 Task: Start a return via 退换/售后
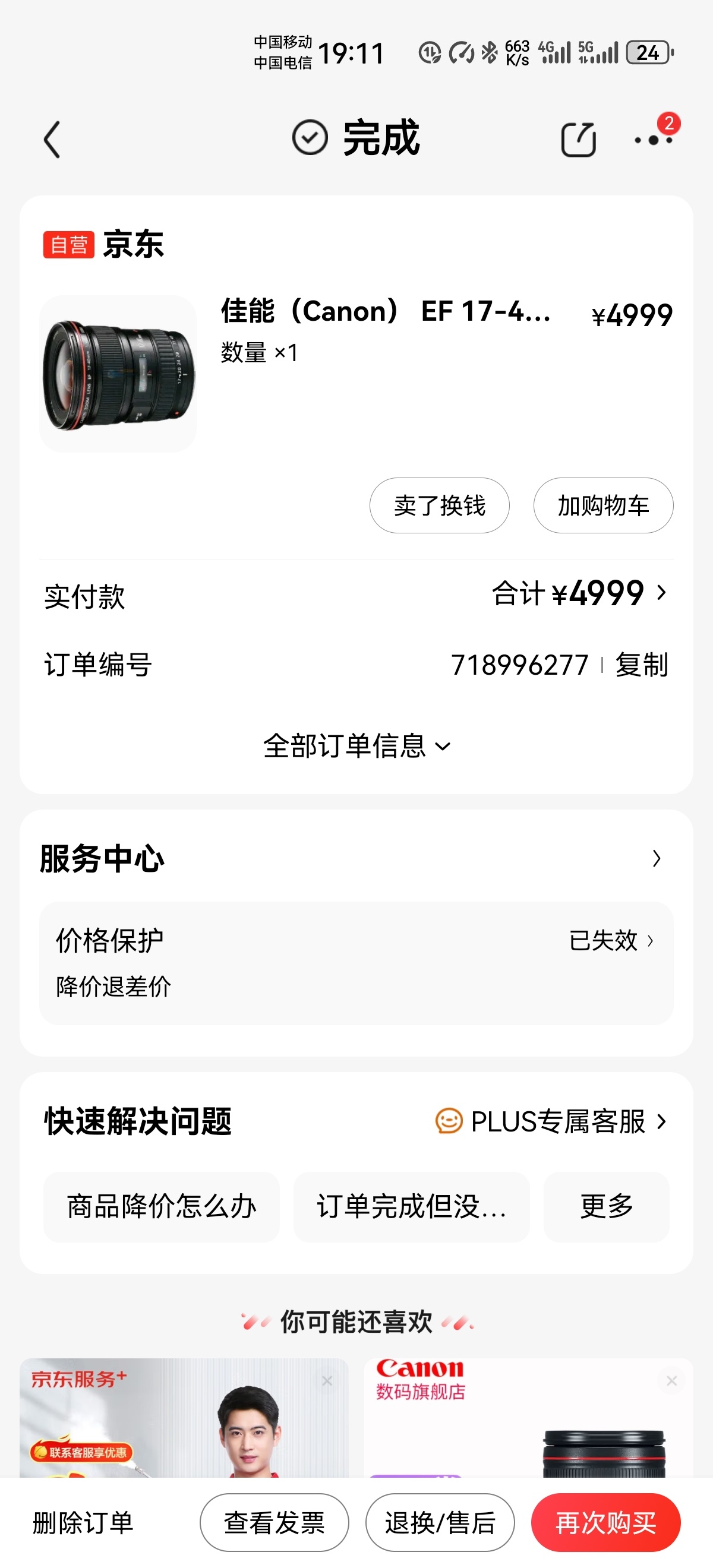(440, 1523)
